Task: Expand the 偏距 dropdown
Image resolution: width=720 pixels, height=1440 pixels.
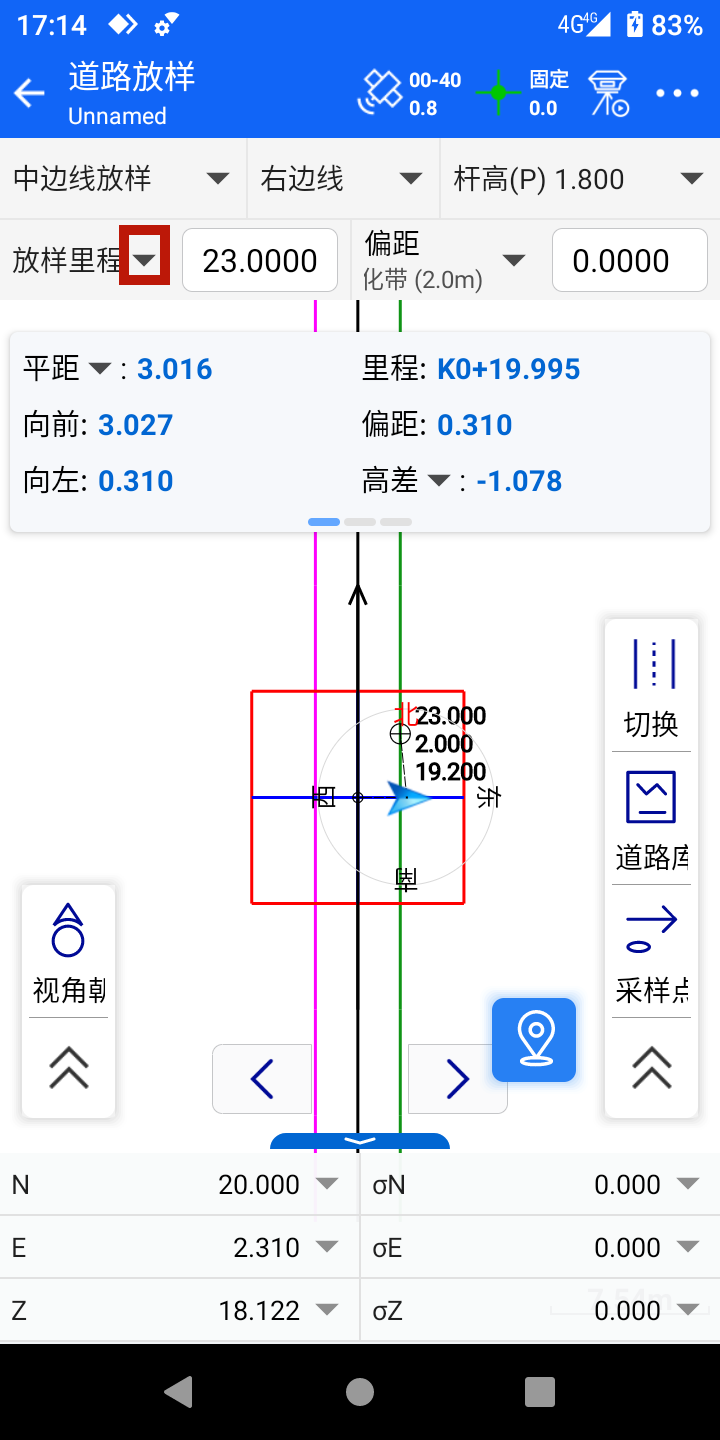Action: point(445,260)
